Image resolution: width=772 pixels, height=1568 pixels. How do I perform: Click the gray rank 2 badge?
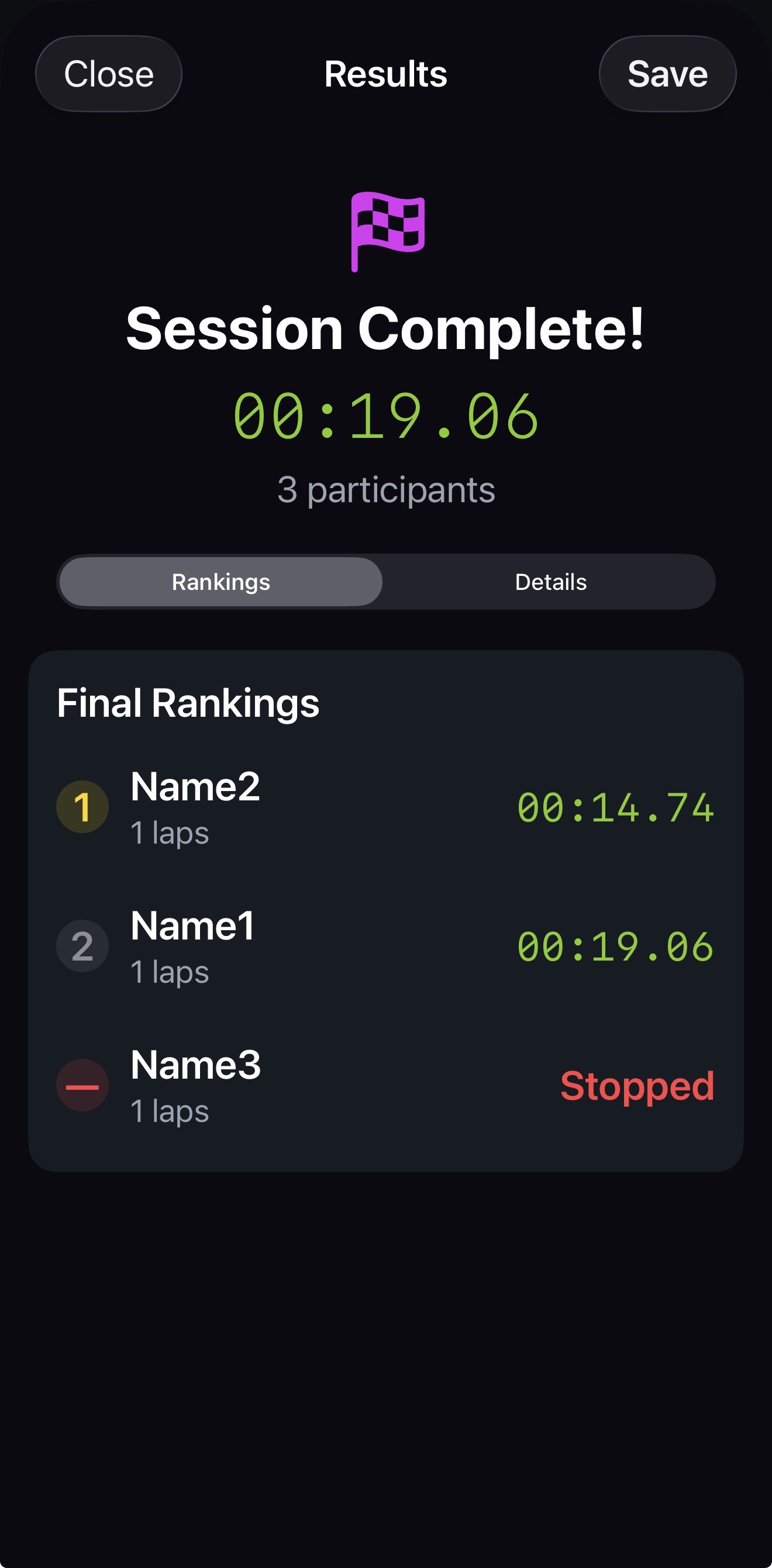(82, 945)
